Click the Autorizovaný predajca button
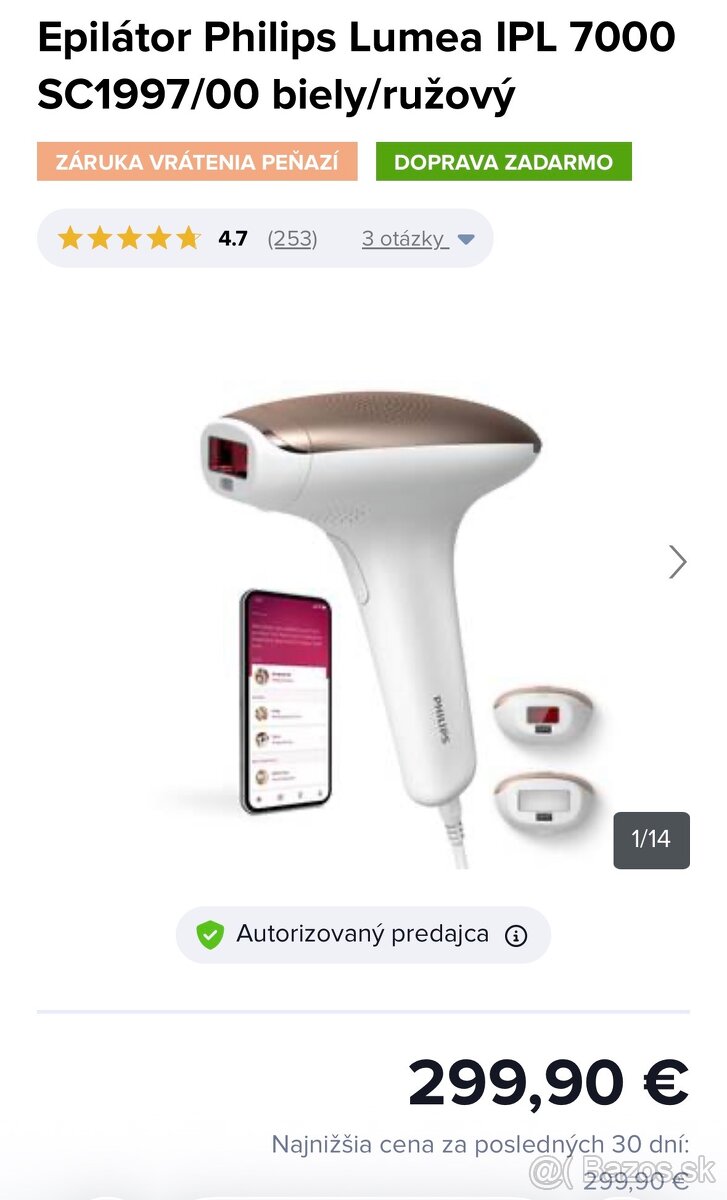Image resolution: width=727 pixels, height=1200 pixels. click(x=362, y=935)
